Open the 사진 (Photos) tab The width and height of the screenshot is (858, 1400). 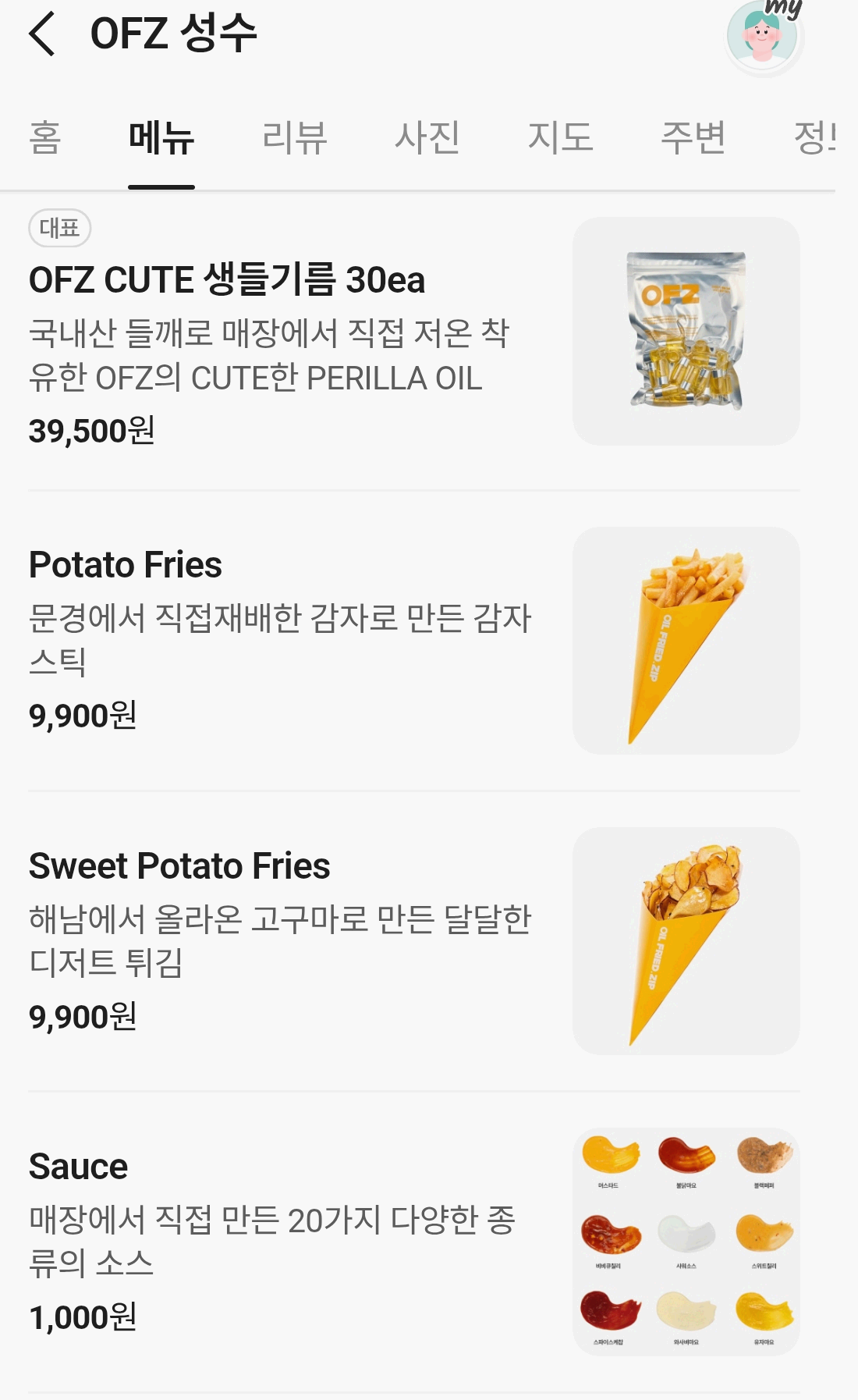[425, 137]
